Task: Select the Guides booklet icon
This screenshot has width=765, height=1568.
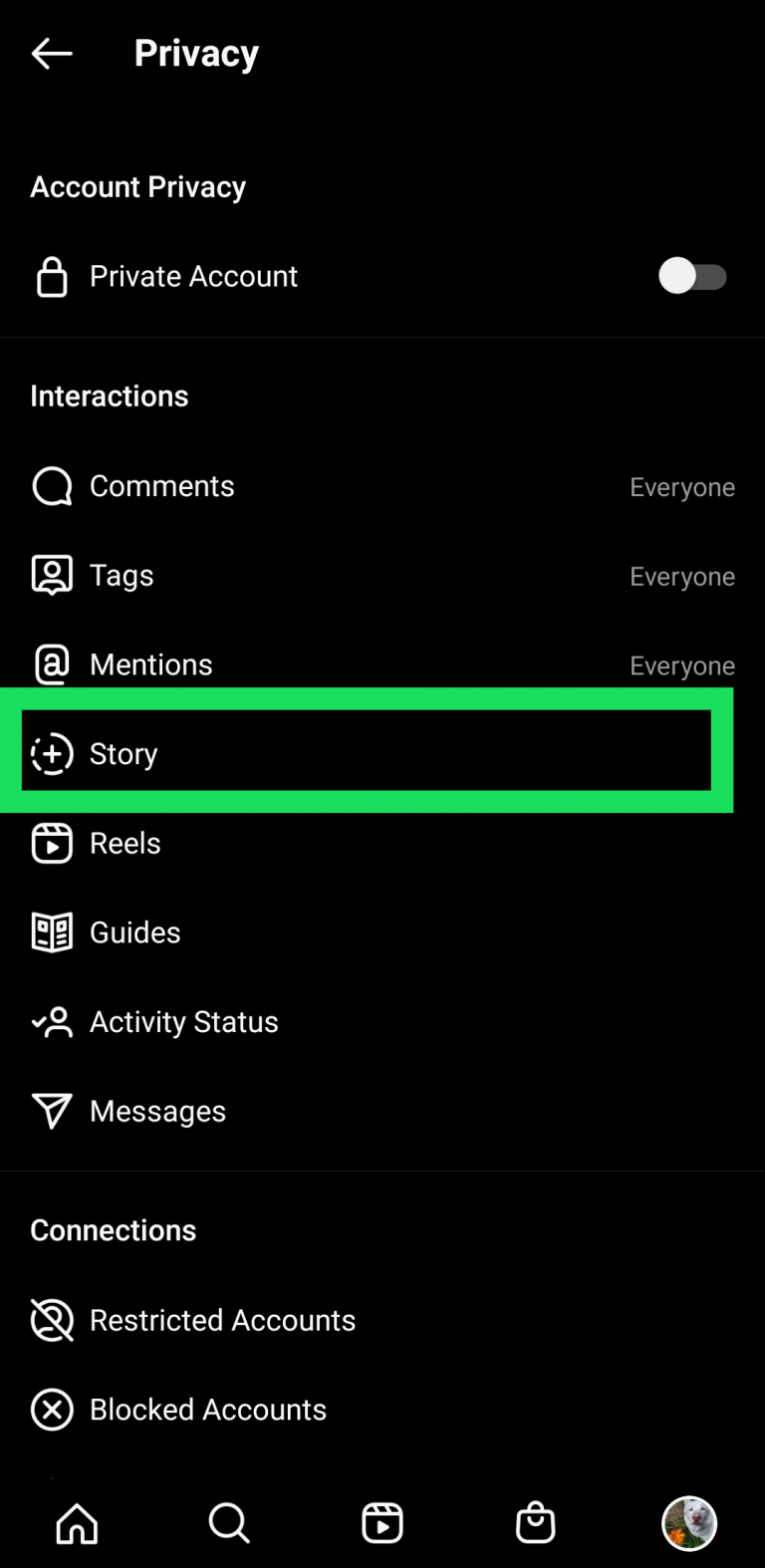Action: [x=52, y=932]
